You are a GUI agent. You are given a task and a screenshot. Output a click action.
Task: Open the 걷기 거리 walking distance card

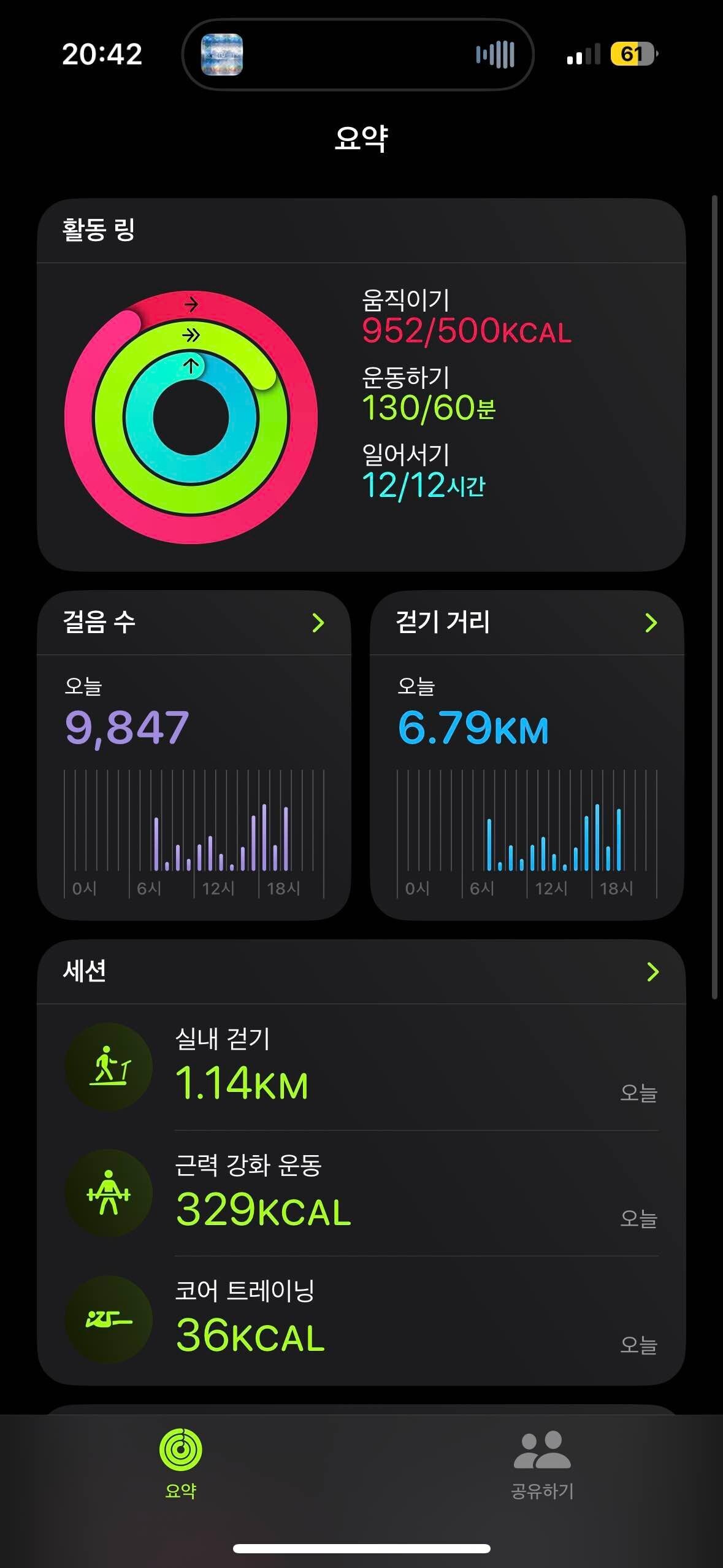click(x=527, y=755)
